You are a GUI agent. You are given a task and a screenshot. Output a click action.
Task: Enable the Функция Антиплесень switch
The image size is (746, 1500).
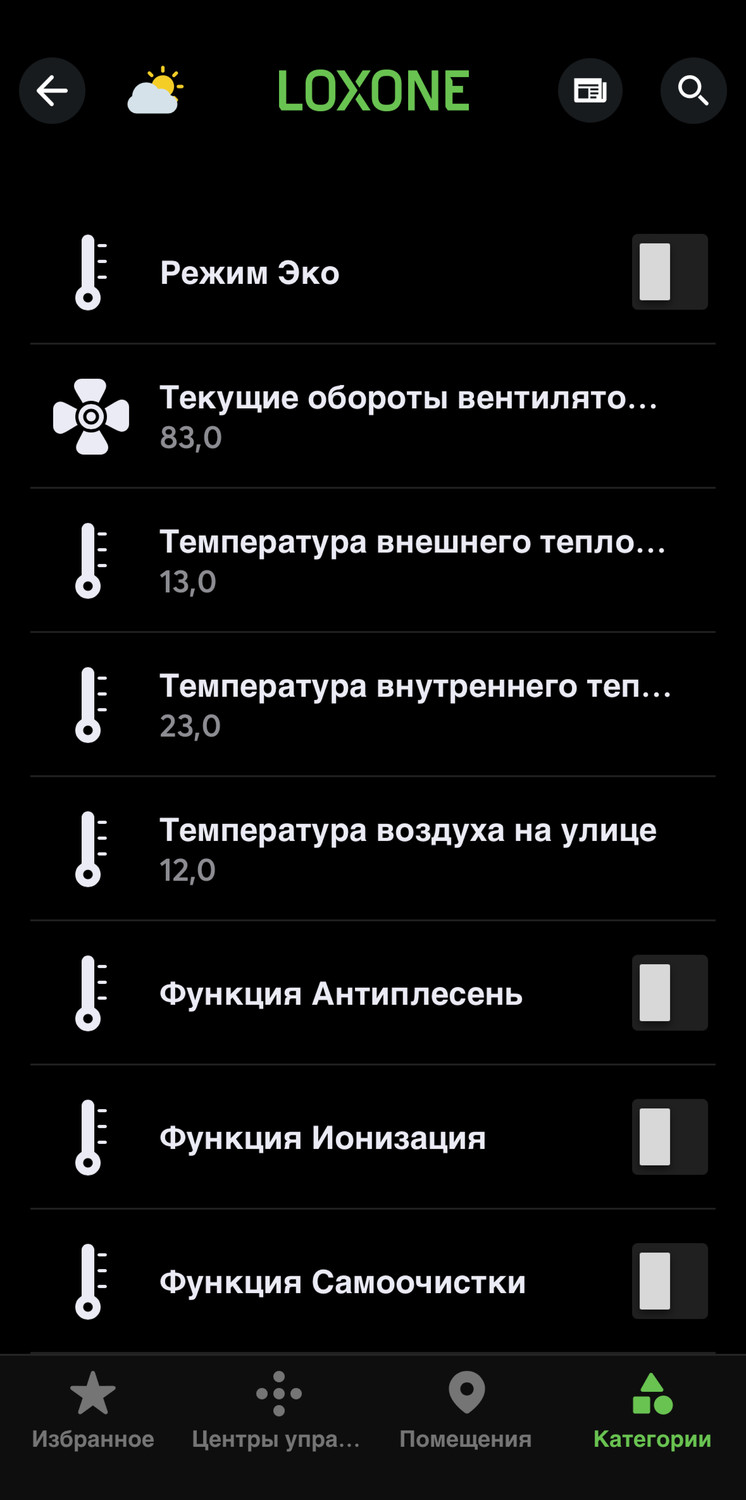click(x=669, y=993)
